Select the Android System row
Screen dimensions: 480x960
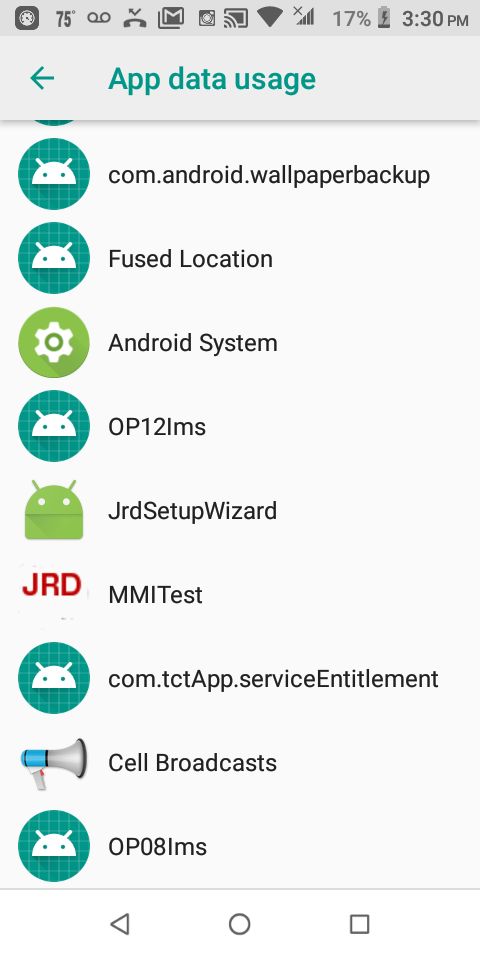coord(240,342)
